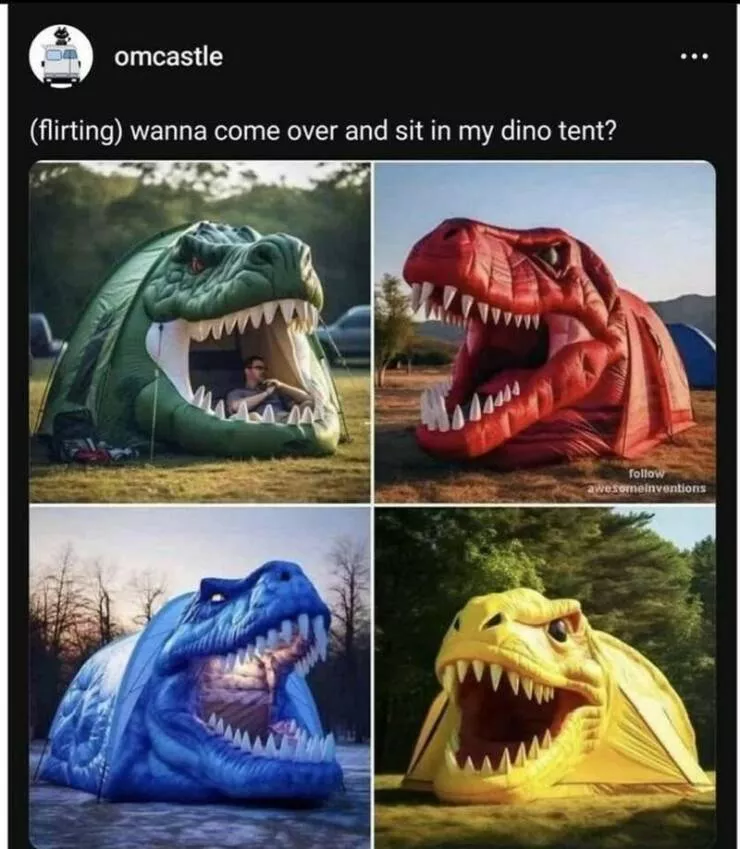Open the post's three-dot overflow menu
This screenshot has height=849, width=740.
[x=693, y=56]
